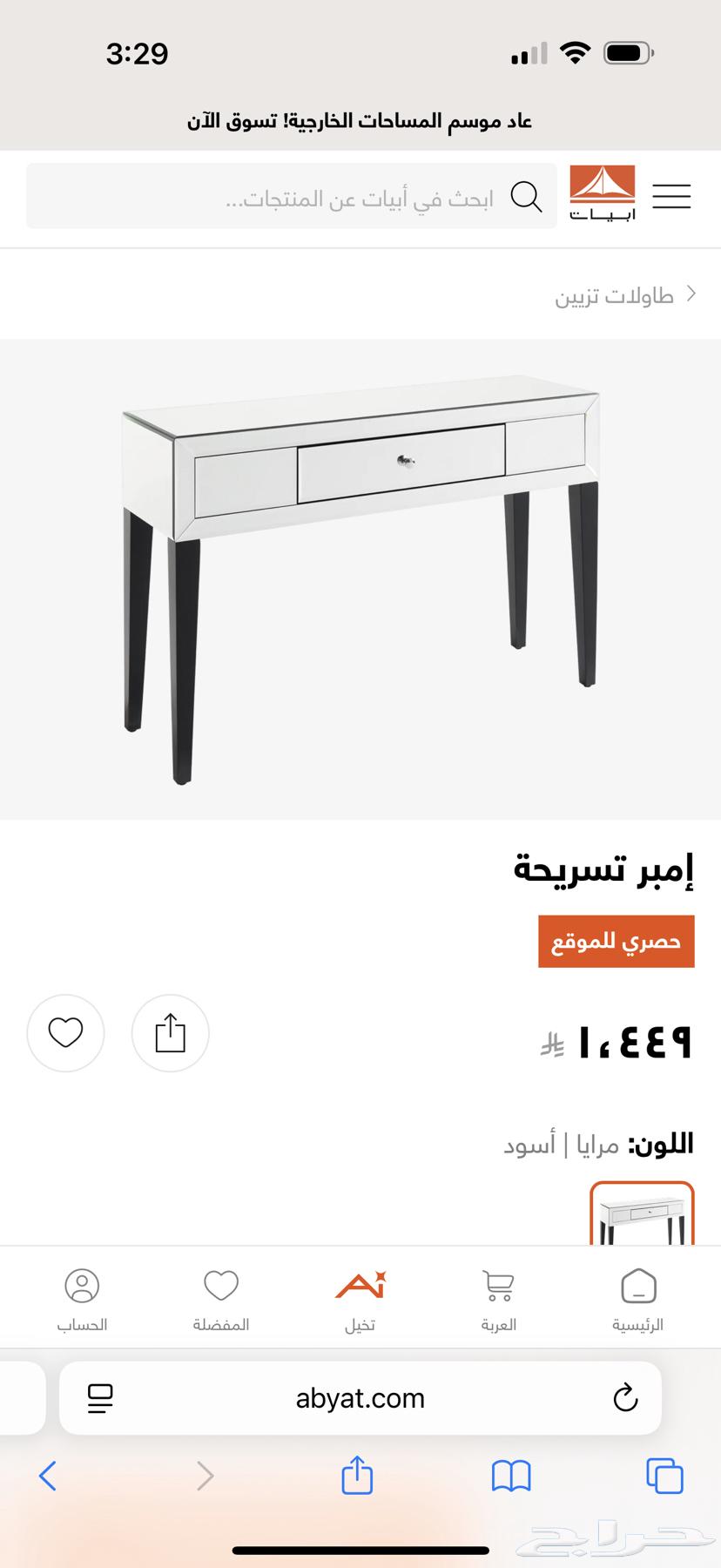The width and height of the screenshot is (721, 1568).
Task: Tap the outdoor season banner تسوق الآن
Action: point(360,121)
